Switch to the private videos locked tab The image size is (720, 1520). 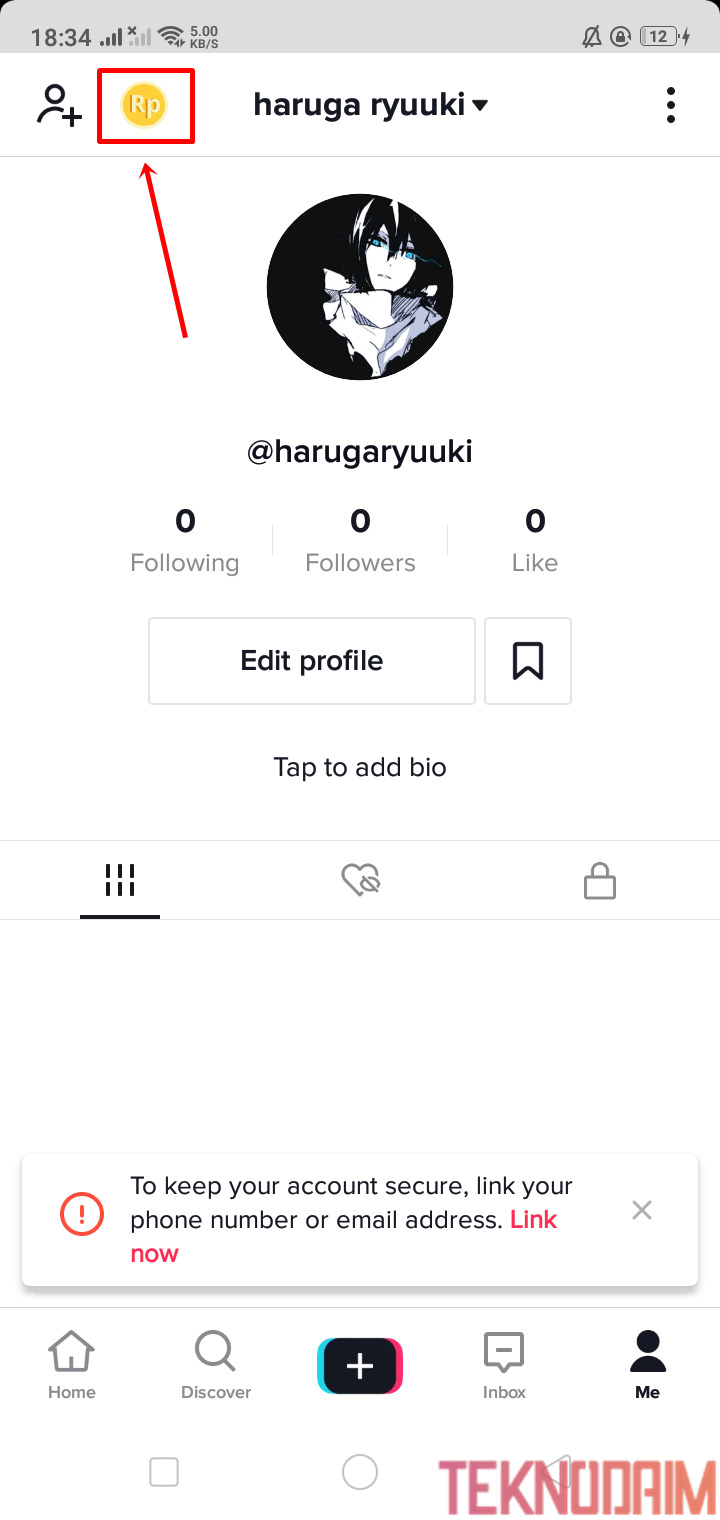point(600,880)
